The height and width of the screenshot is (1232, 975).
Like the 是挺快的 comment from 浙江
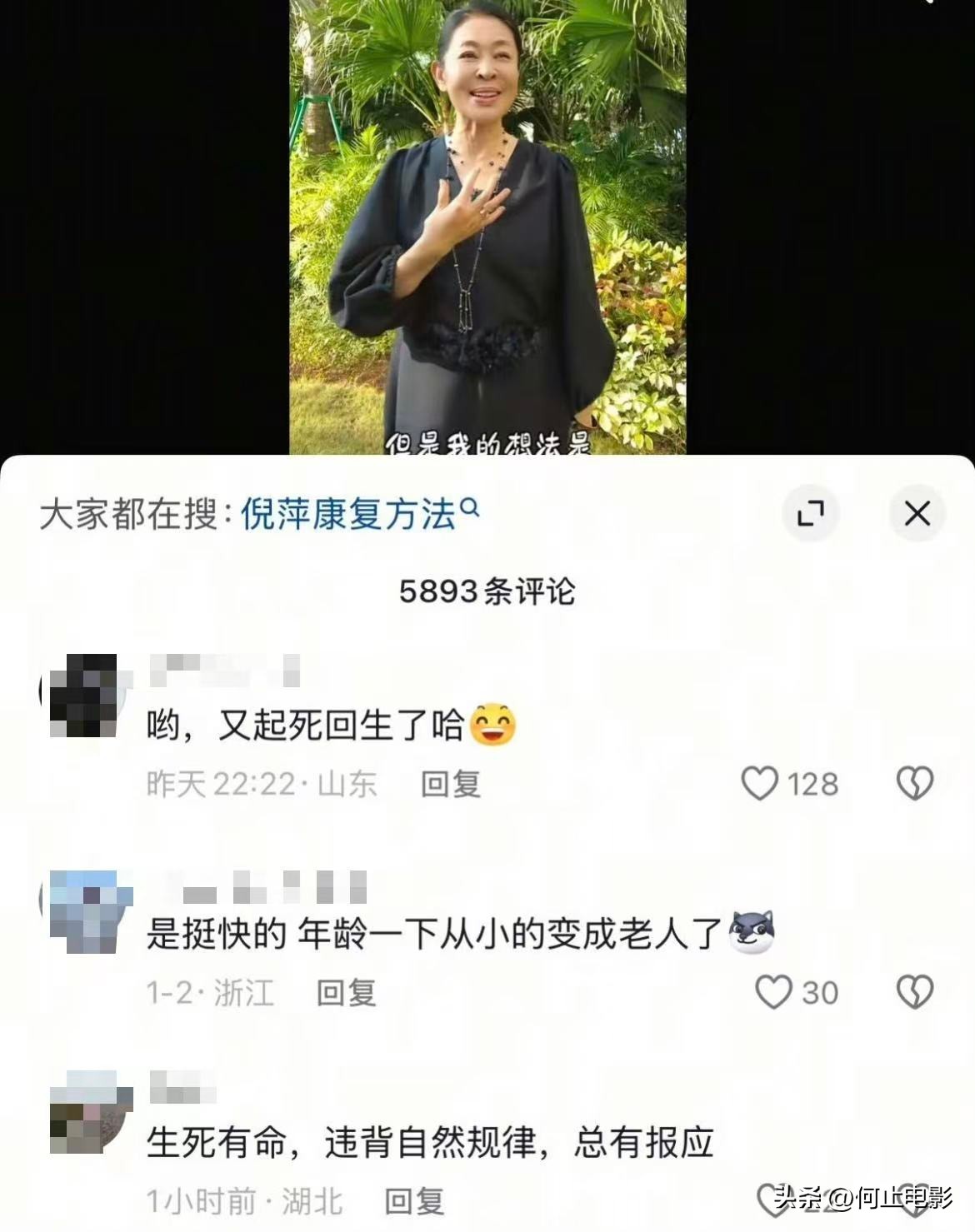(772, 992)
